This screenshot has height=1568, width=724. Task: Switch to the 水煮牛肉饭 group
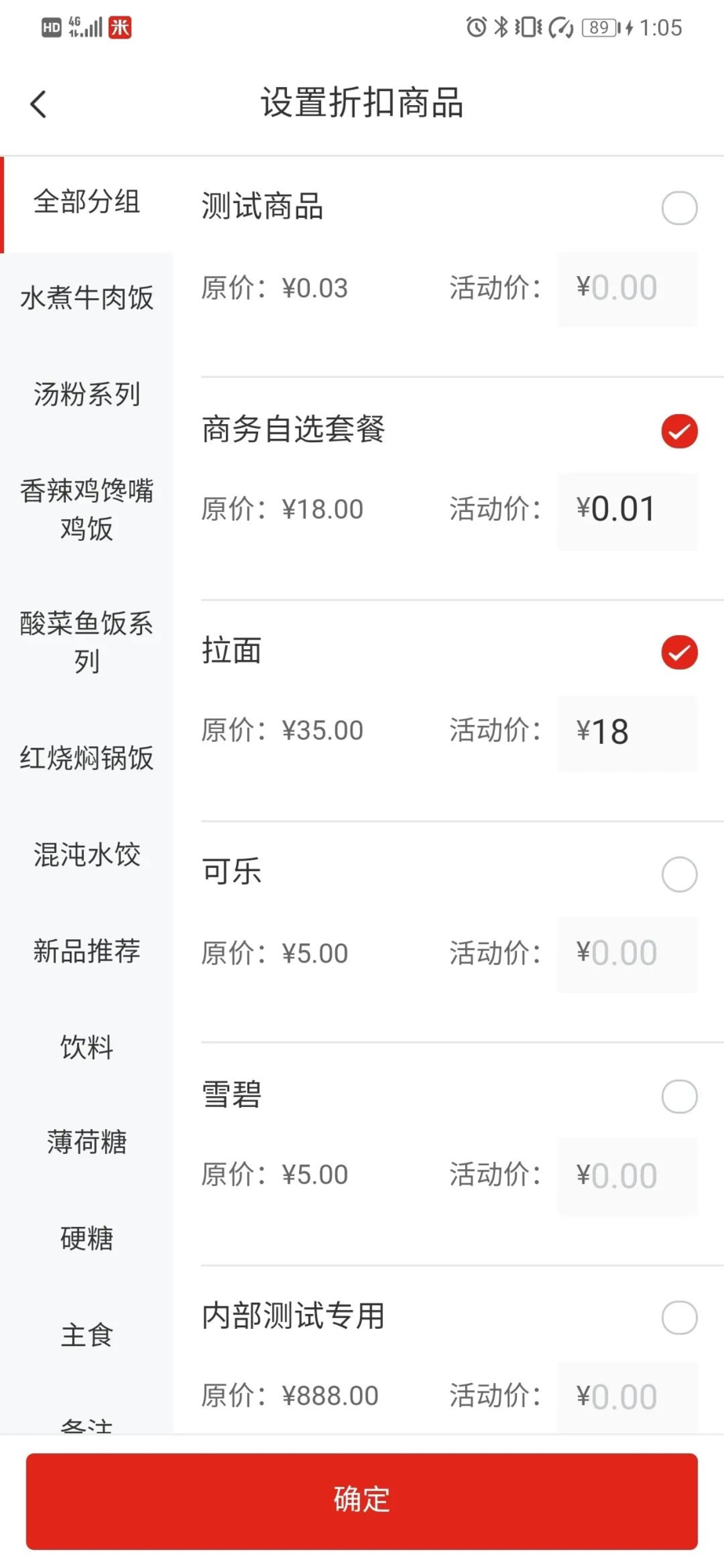coord(86,298)
